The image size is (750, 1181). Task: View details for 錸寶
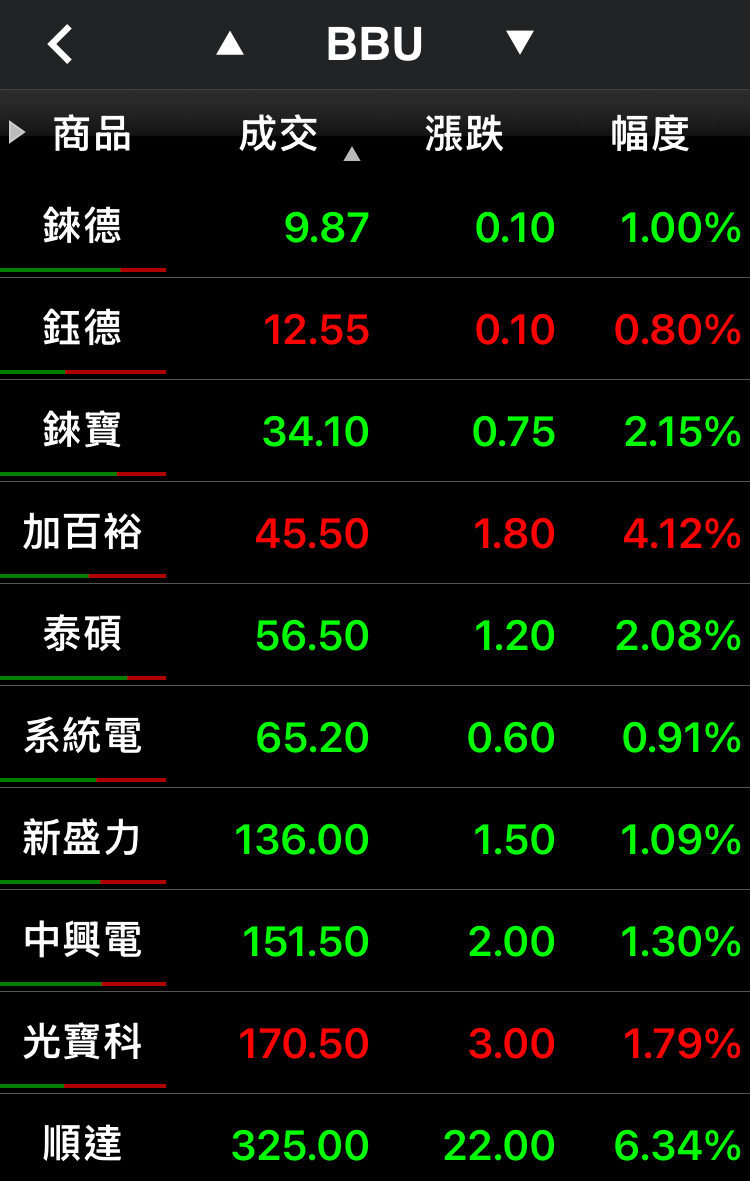[x=375, y=431]
